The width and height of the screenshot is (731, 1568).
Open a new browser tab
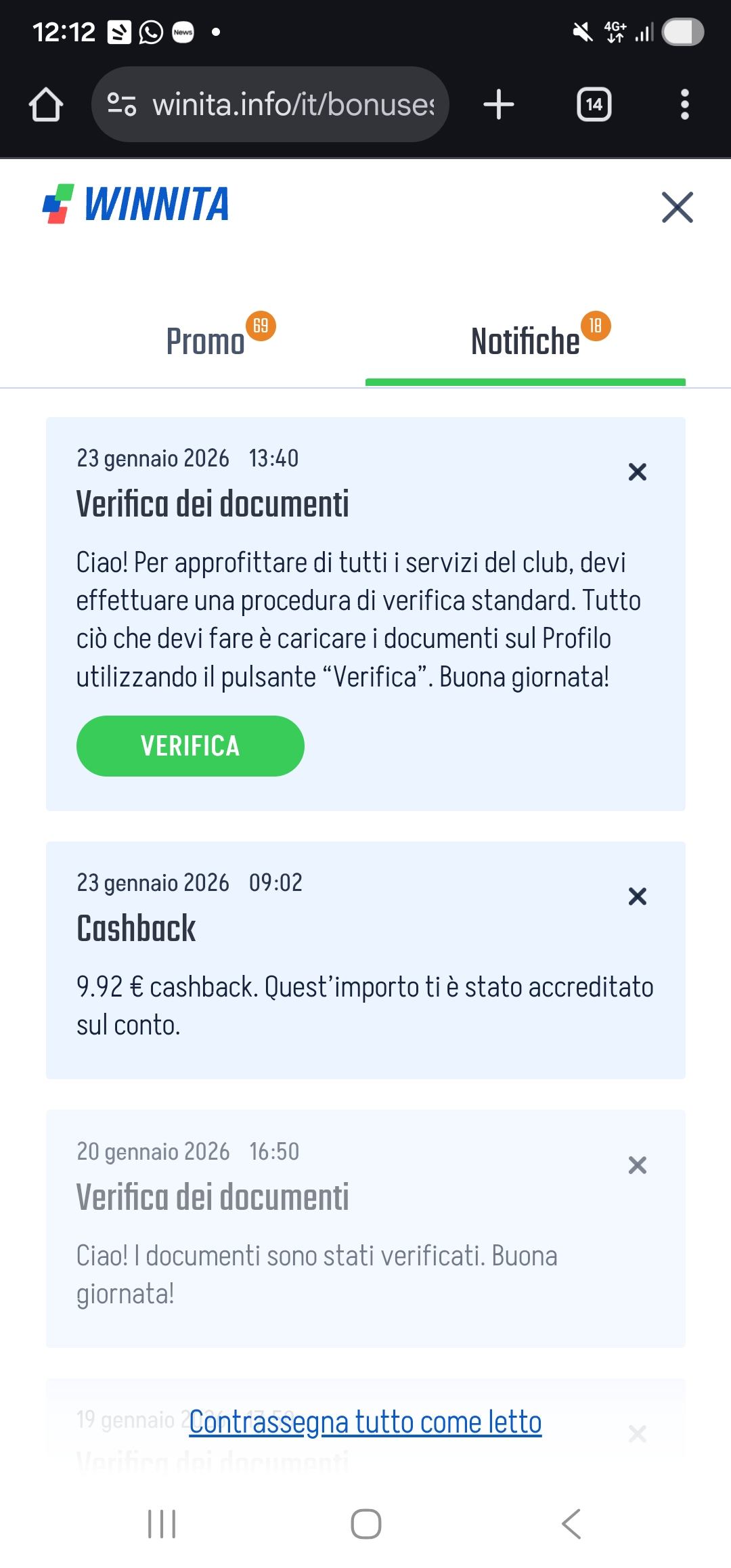tap(499, 105)
